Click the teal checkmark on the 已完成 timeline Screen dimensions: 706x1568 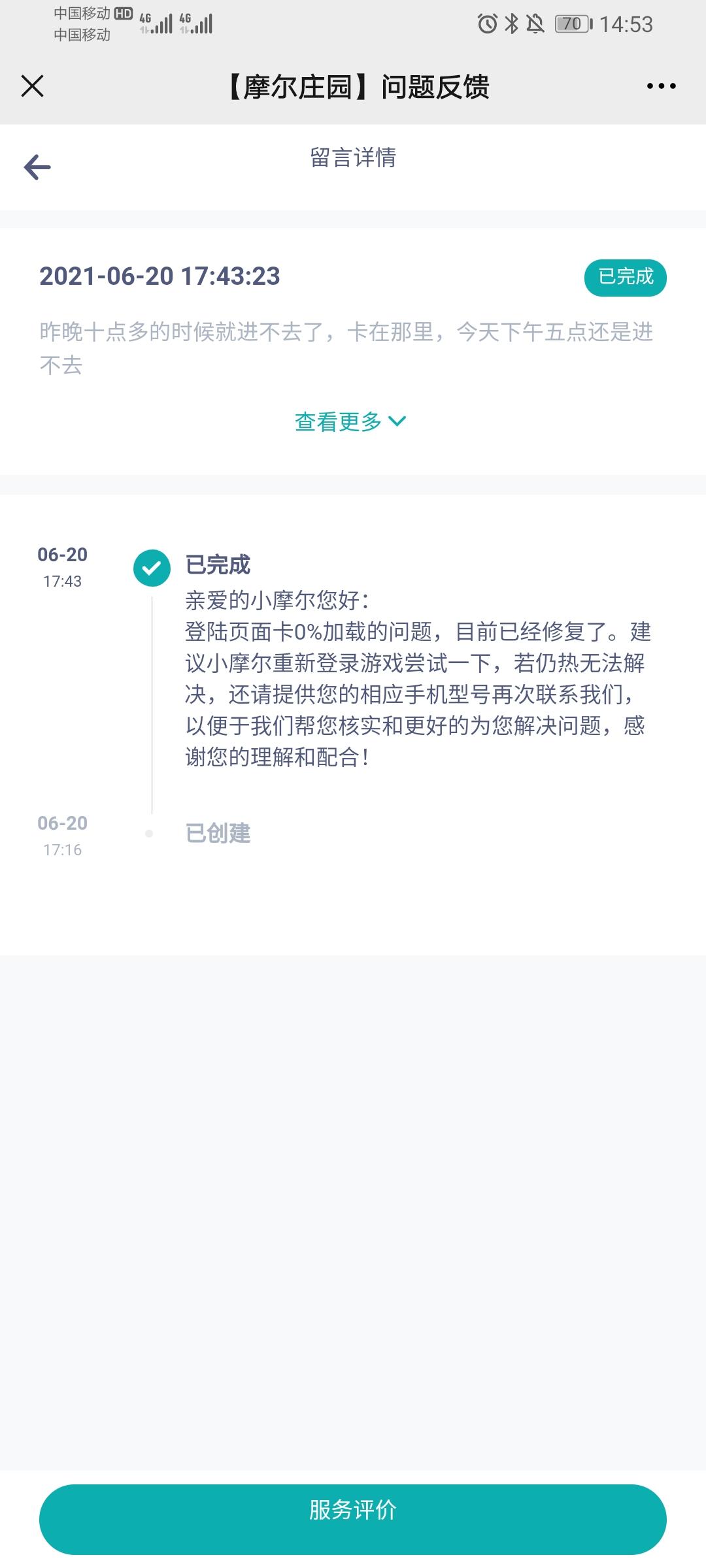[x=152, y=567]
